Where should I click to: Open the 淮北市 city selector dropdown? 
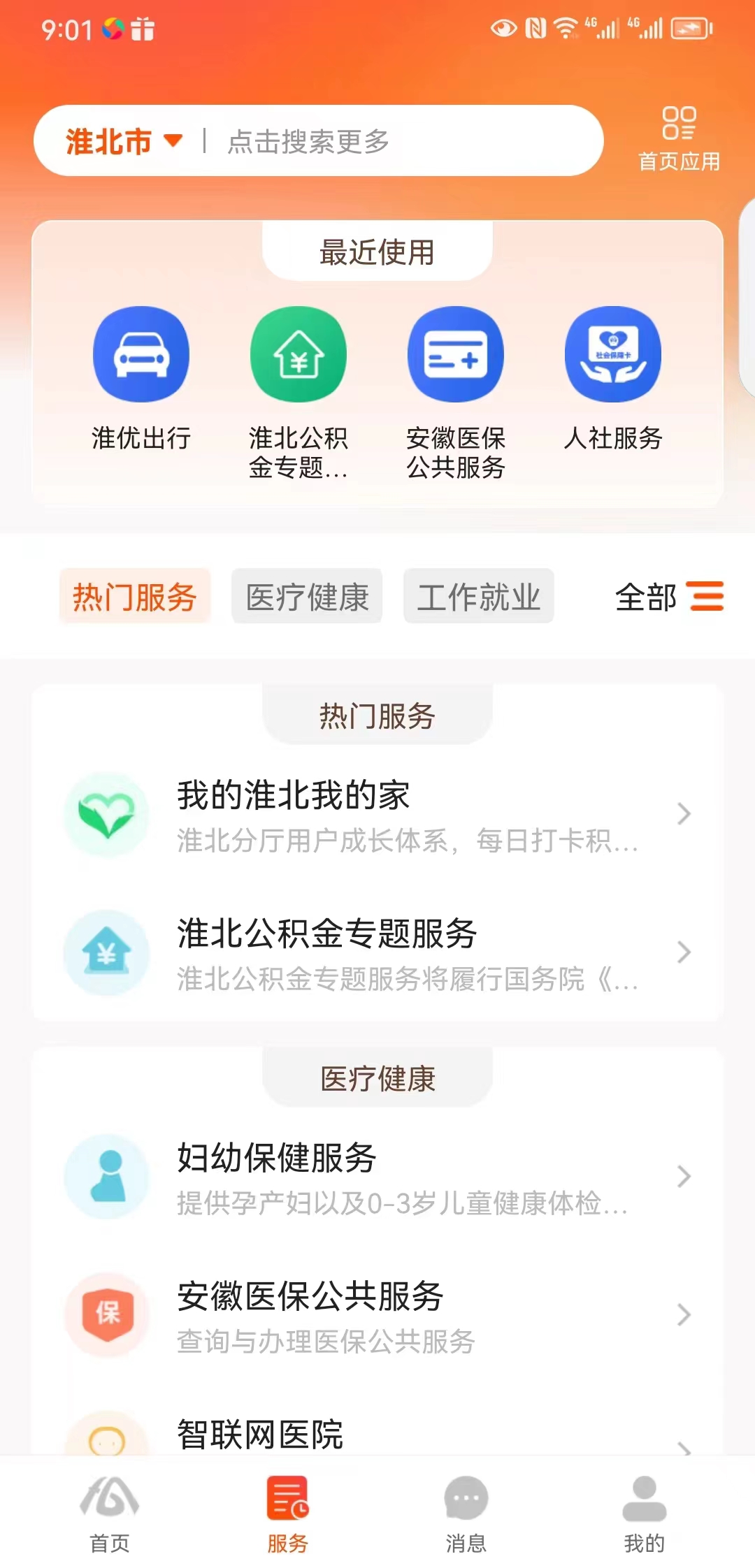[x=124, y=141]
